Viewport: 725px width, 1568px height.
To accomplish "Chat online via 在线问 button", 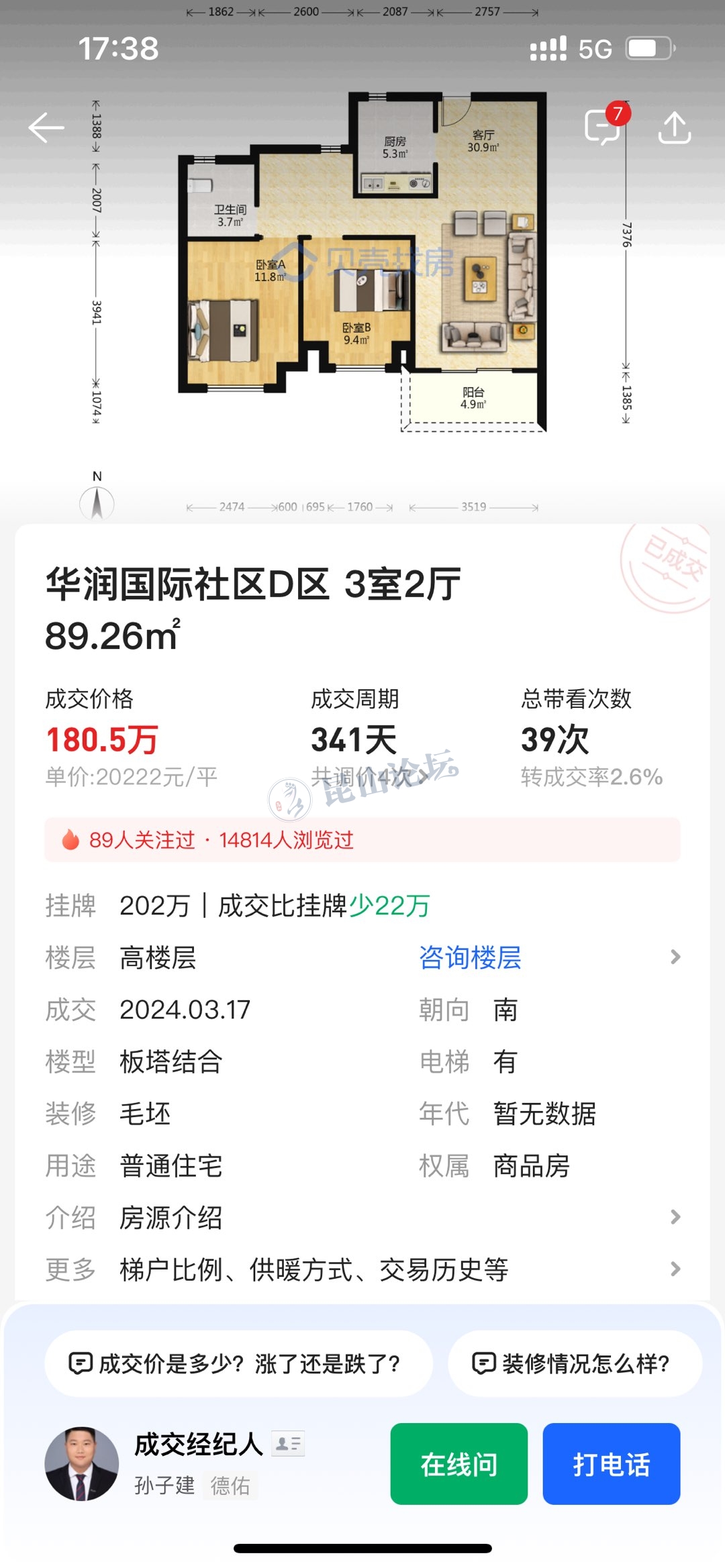I will click(458, 1464).
